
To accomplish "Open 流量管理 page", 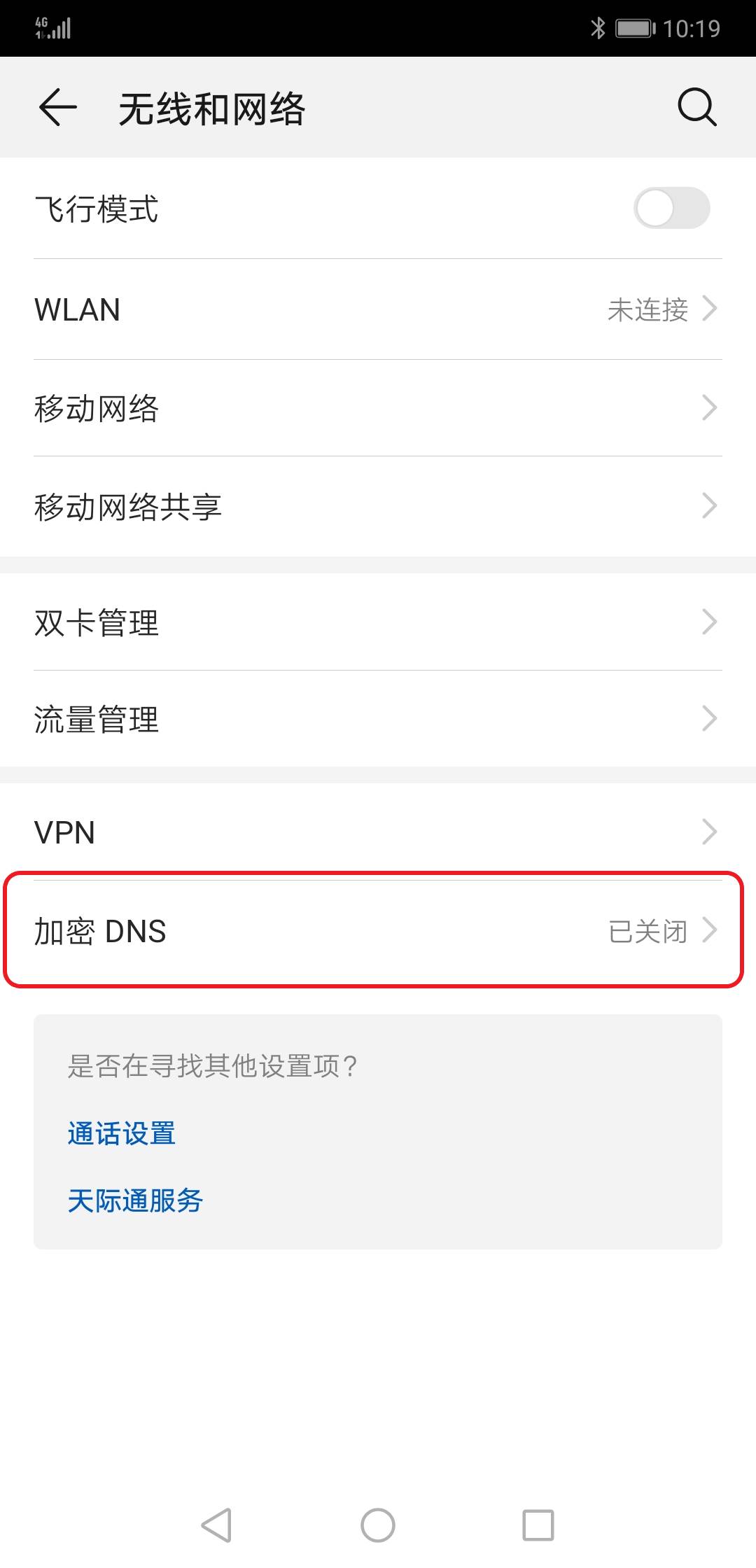I will click(378, 719).
